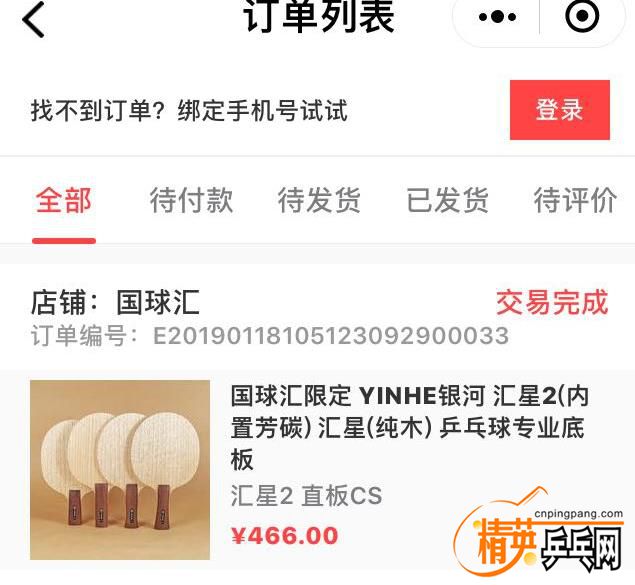Switch to the 待付款 tab
The image size is (635, 585).
191,200
